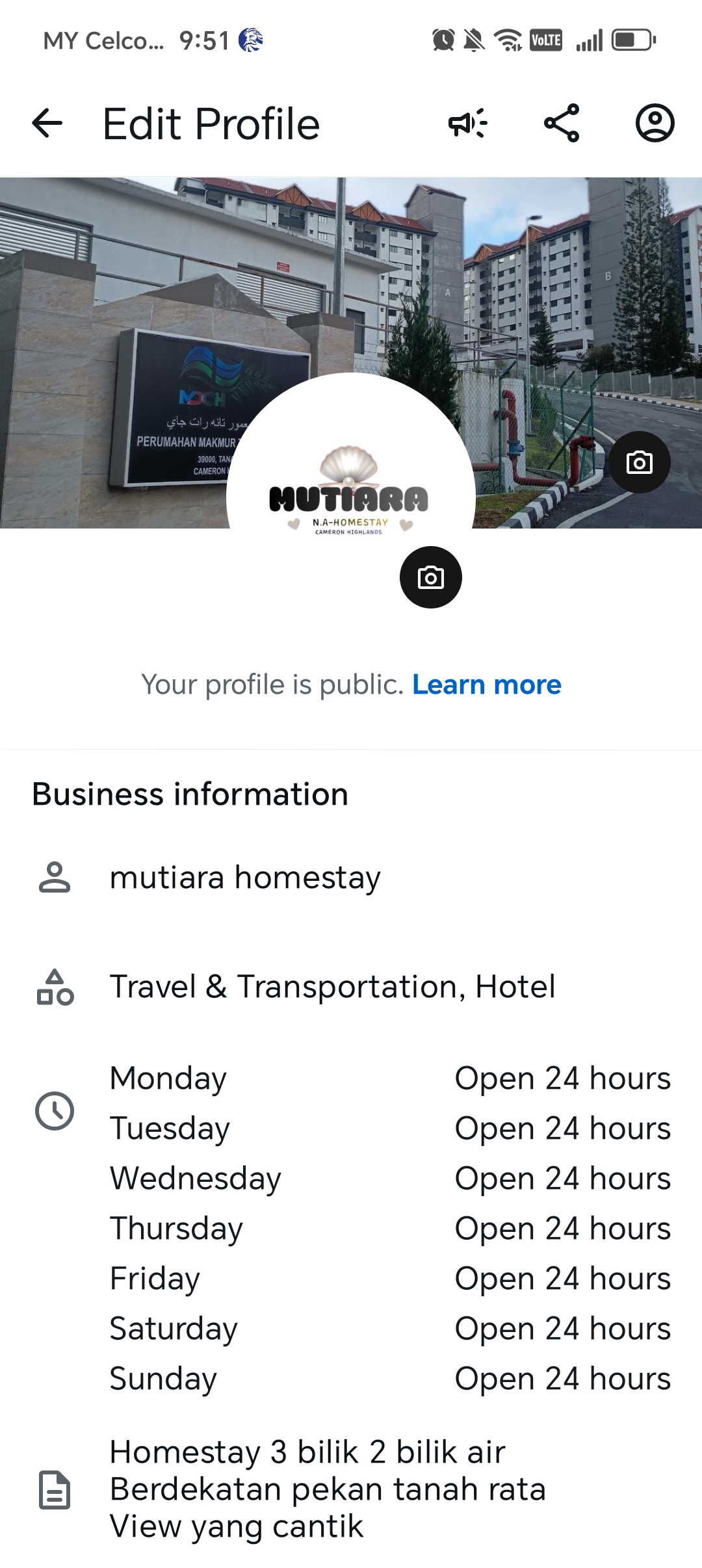
Task: Edit the category Travel & Transportation, Hotel
Action: [x=332, y=987]
